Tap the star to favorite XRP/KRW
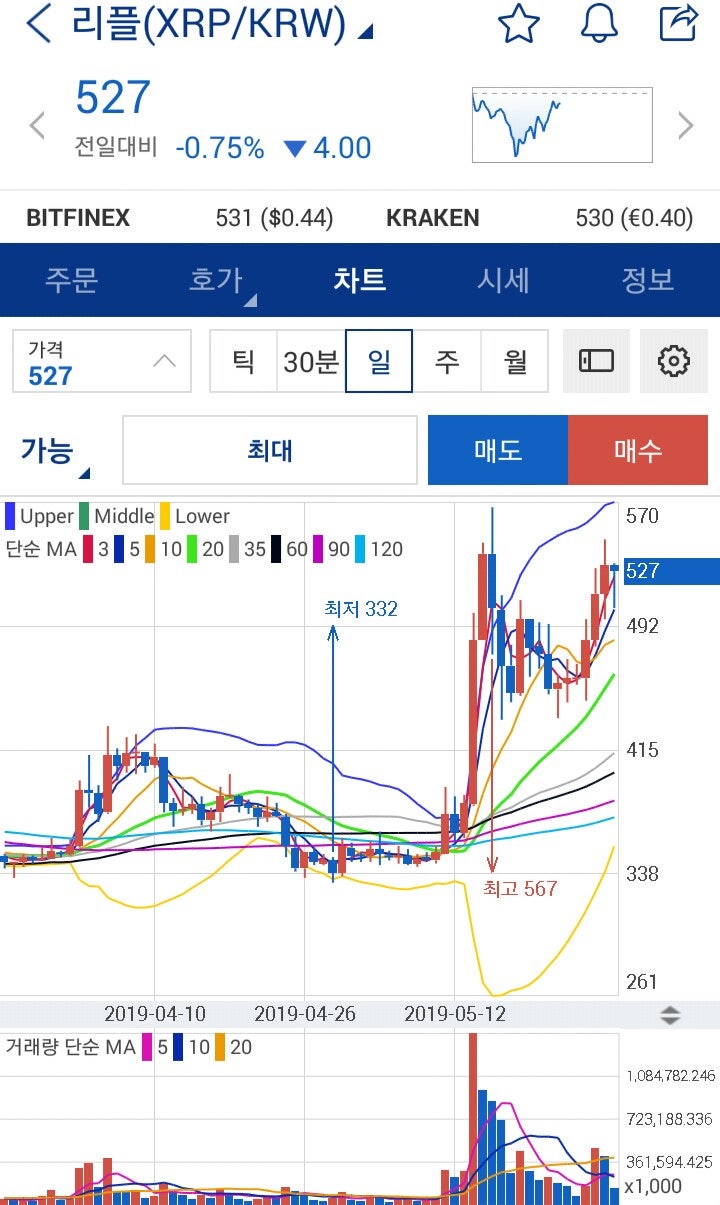The width and height of the screenshot is (720, 1205). pyautogui.click(x=517, y=24)
